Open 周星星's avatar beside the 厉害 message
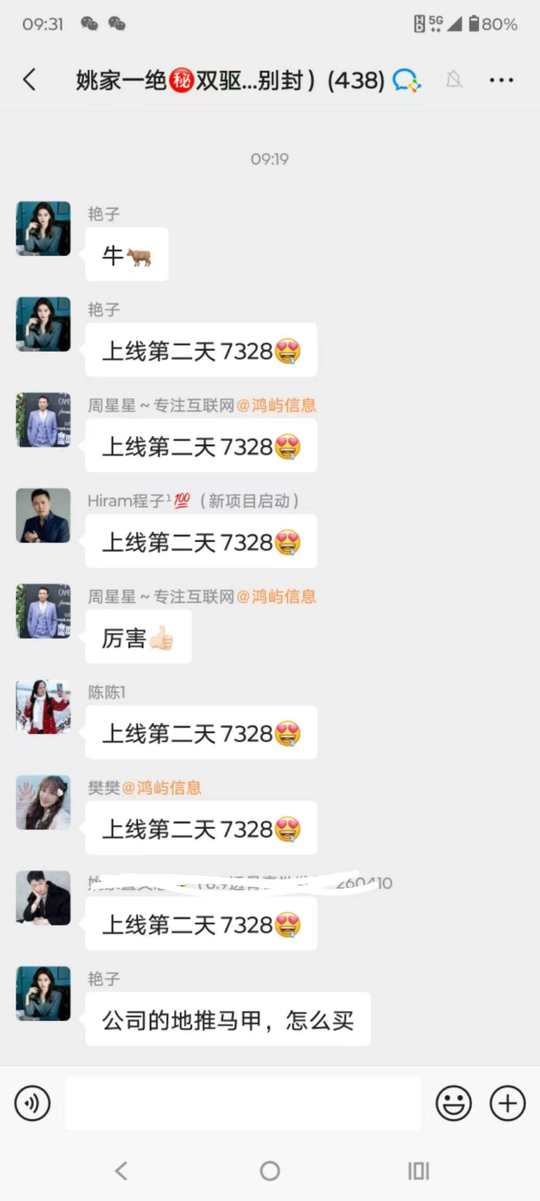 tap(43, 611)
